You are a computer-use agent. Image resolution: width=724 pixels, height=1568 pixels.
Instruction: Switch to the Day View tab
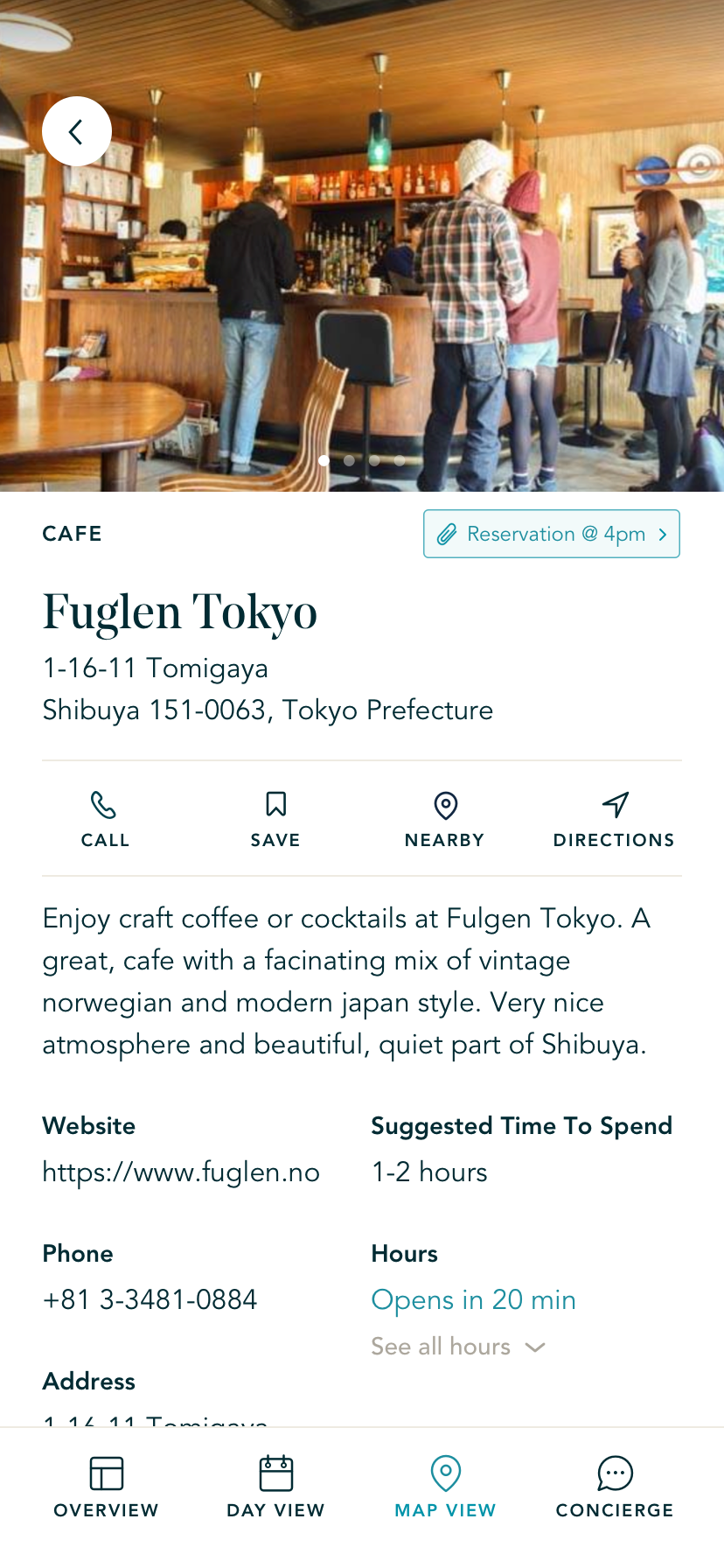(275, 1487)
